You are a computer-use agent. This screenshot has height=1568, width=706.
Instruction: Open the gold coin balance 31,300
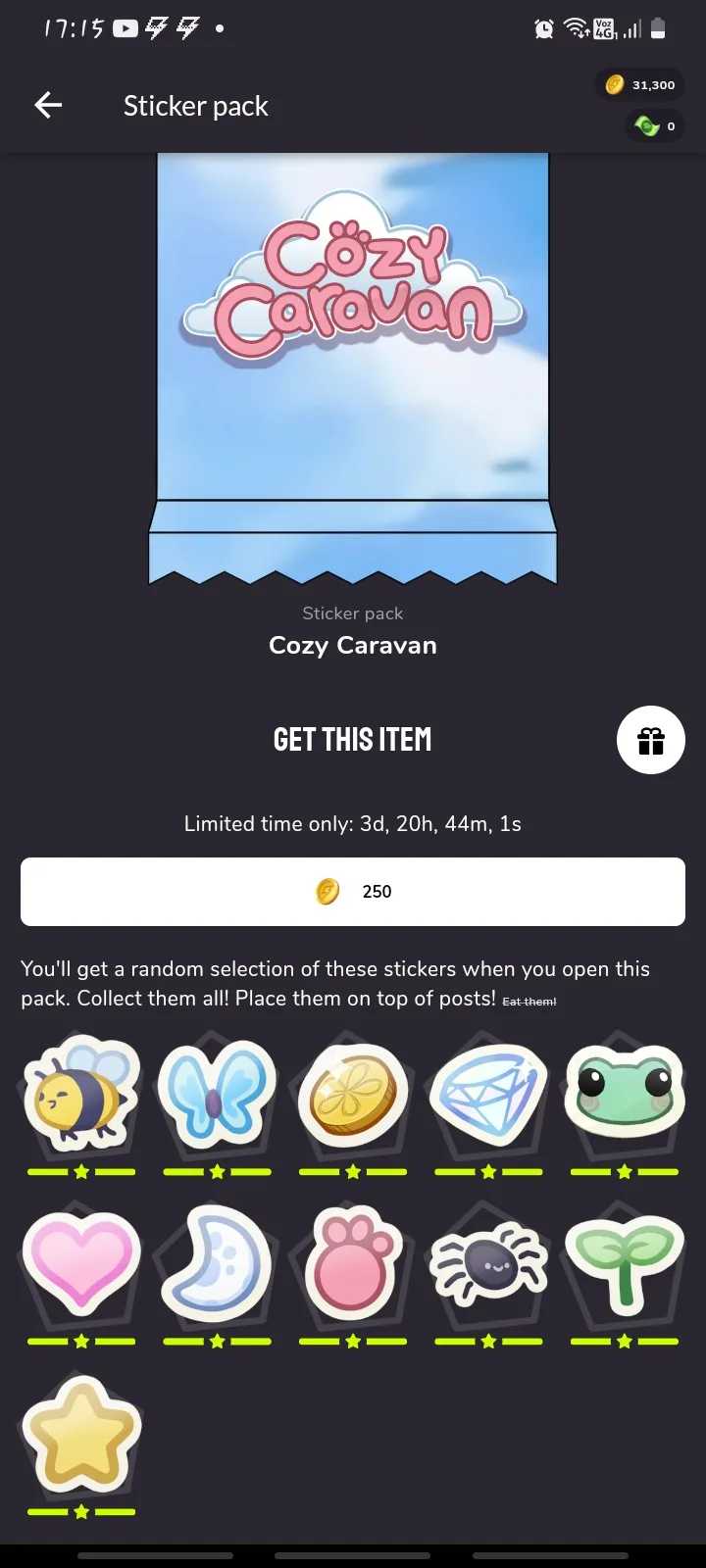click(x=640, y=85)
